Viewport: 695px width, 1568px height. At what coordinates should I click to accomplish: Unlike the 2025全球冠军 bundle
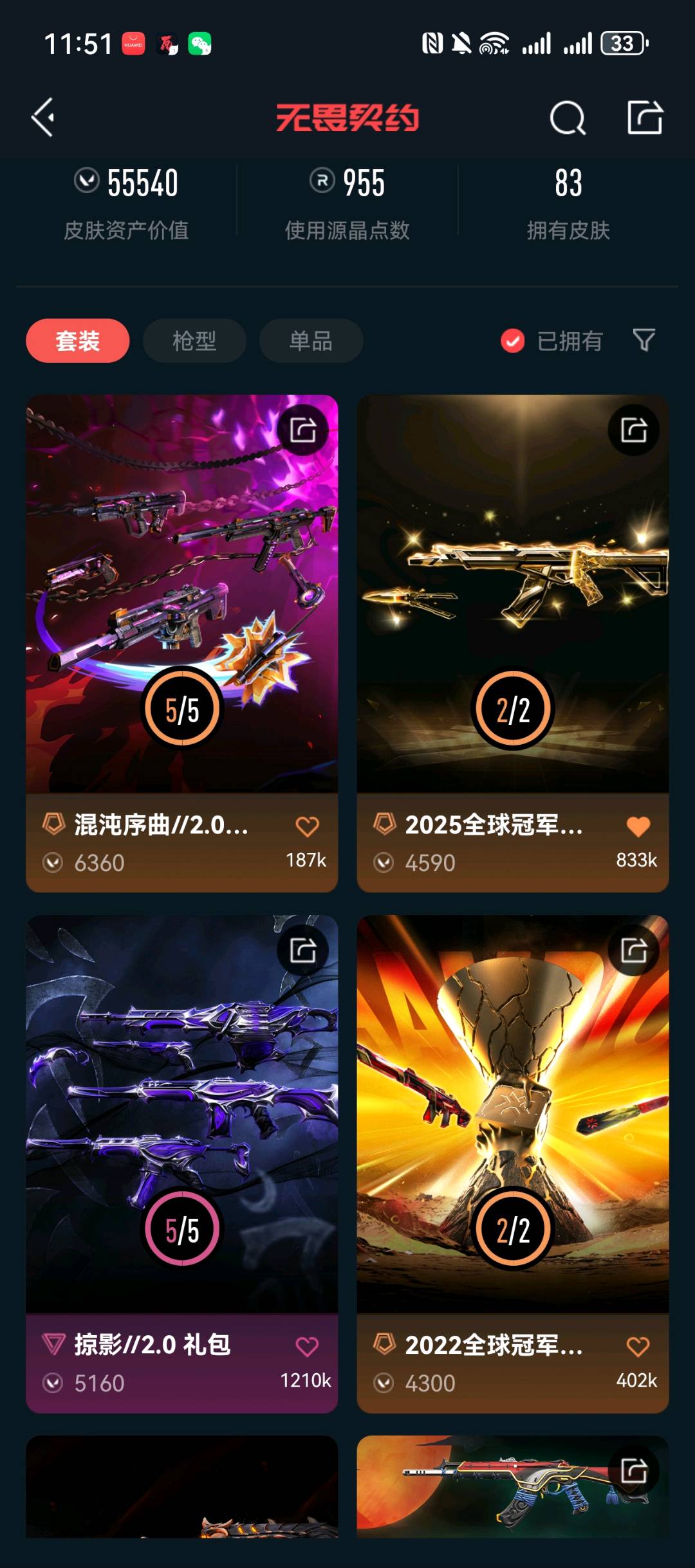click(x=638, y=826)
